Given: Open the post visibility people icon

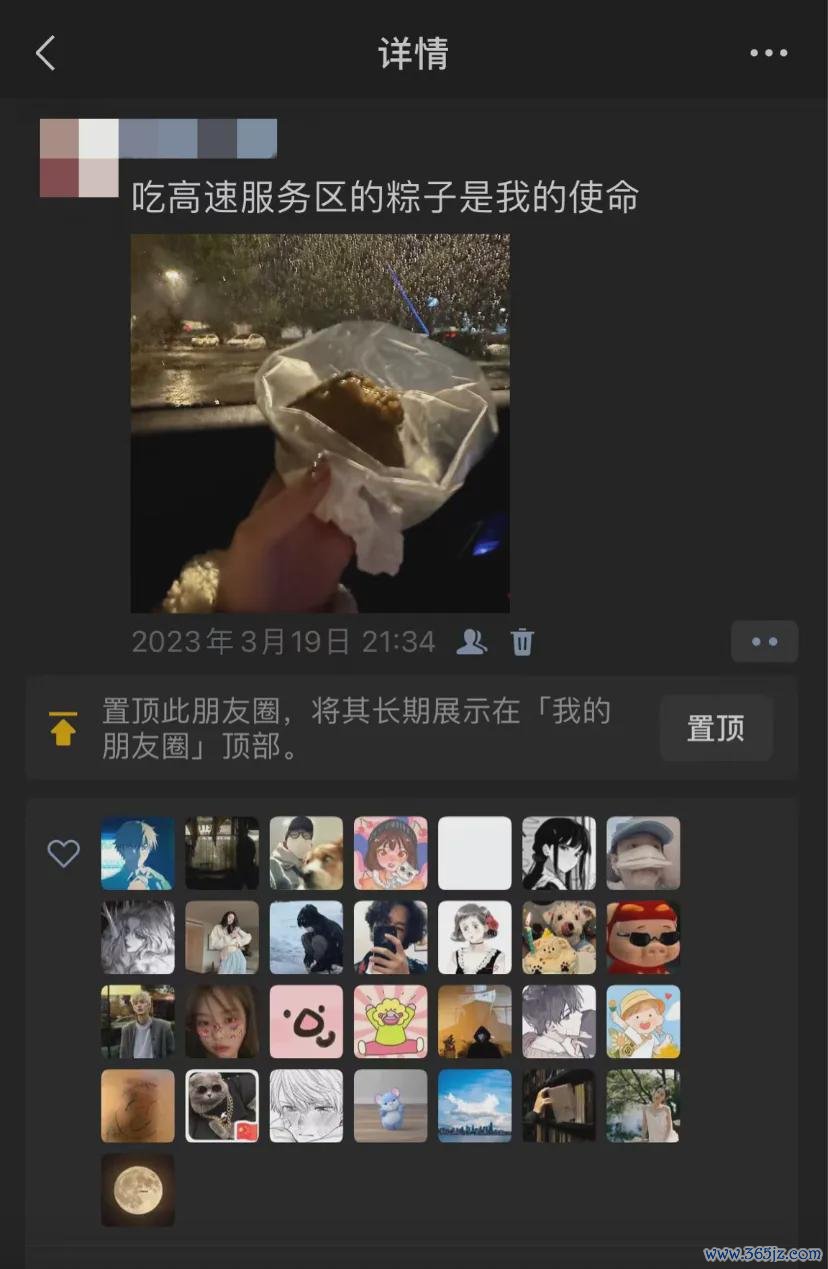Looking at the screenshot, I should pyautogui.click(x=471, y=641).
